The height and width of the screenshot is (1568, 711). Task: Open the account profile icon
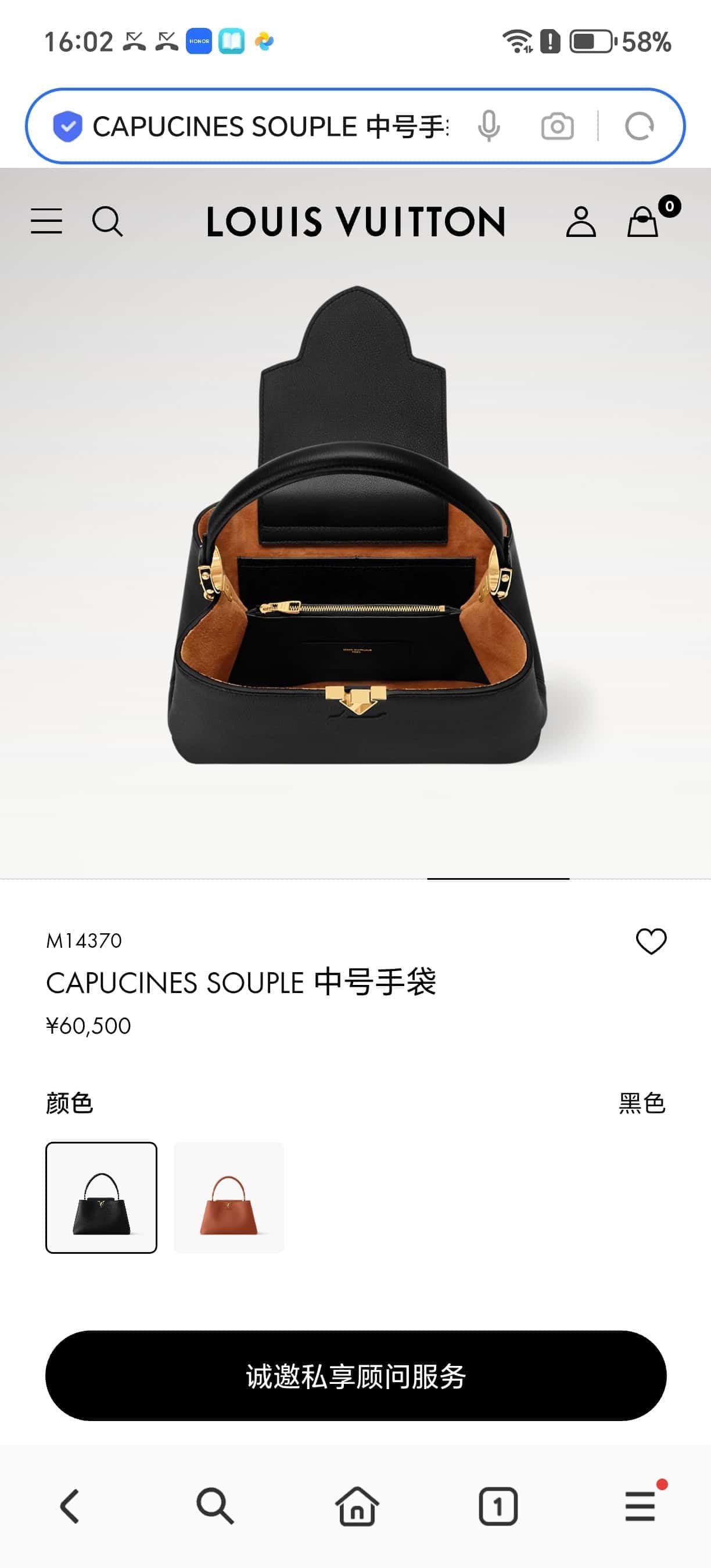581,221
